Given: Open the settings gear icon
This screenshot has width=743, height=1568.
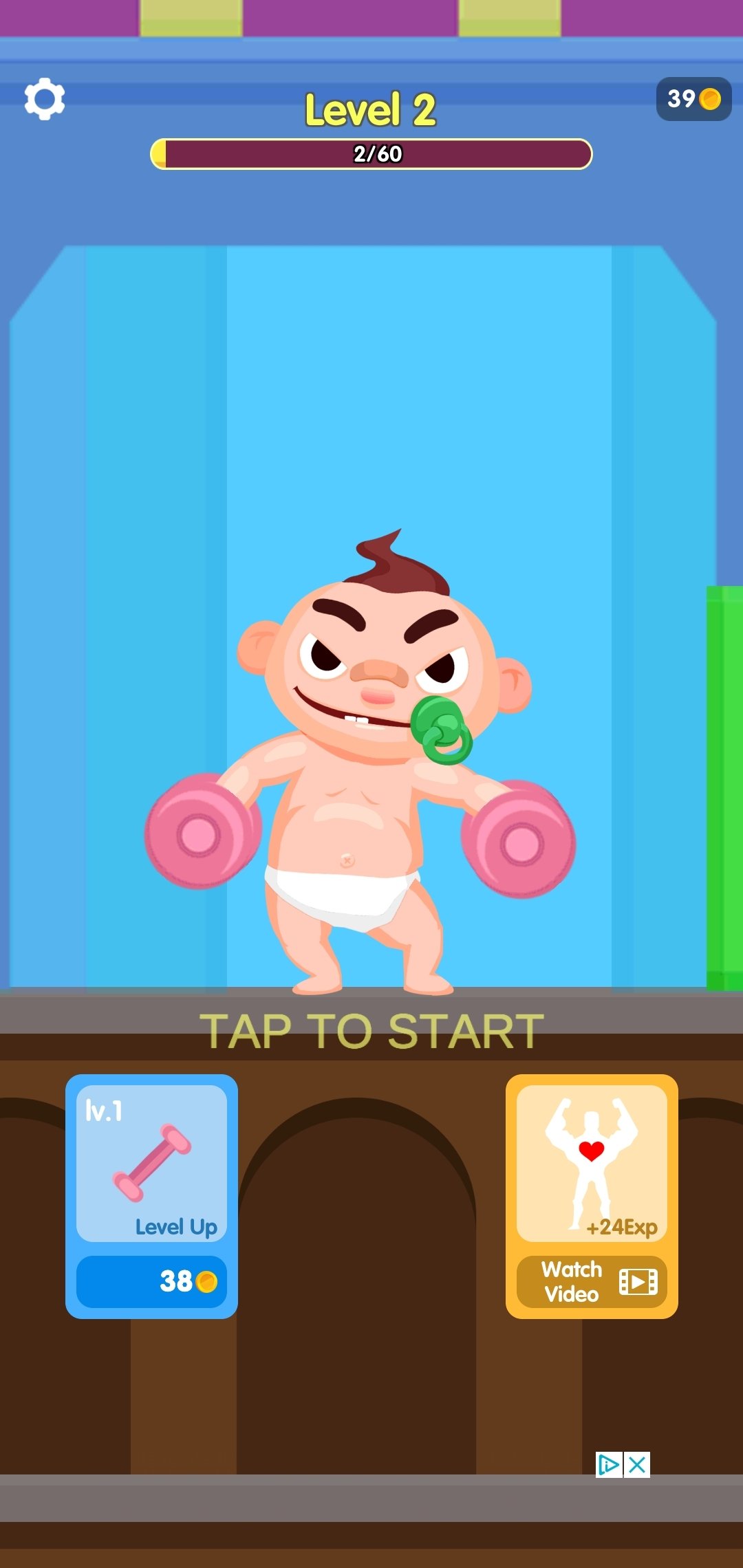Looking at the screenshot, I should point(45,100).
